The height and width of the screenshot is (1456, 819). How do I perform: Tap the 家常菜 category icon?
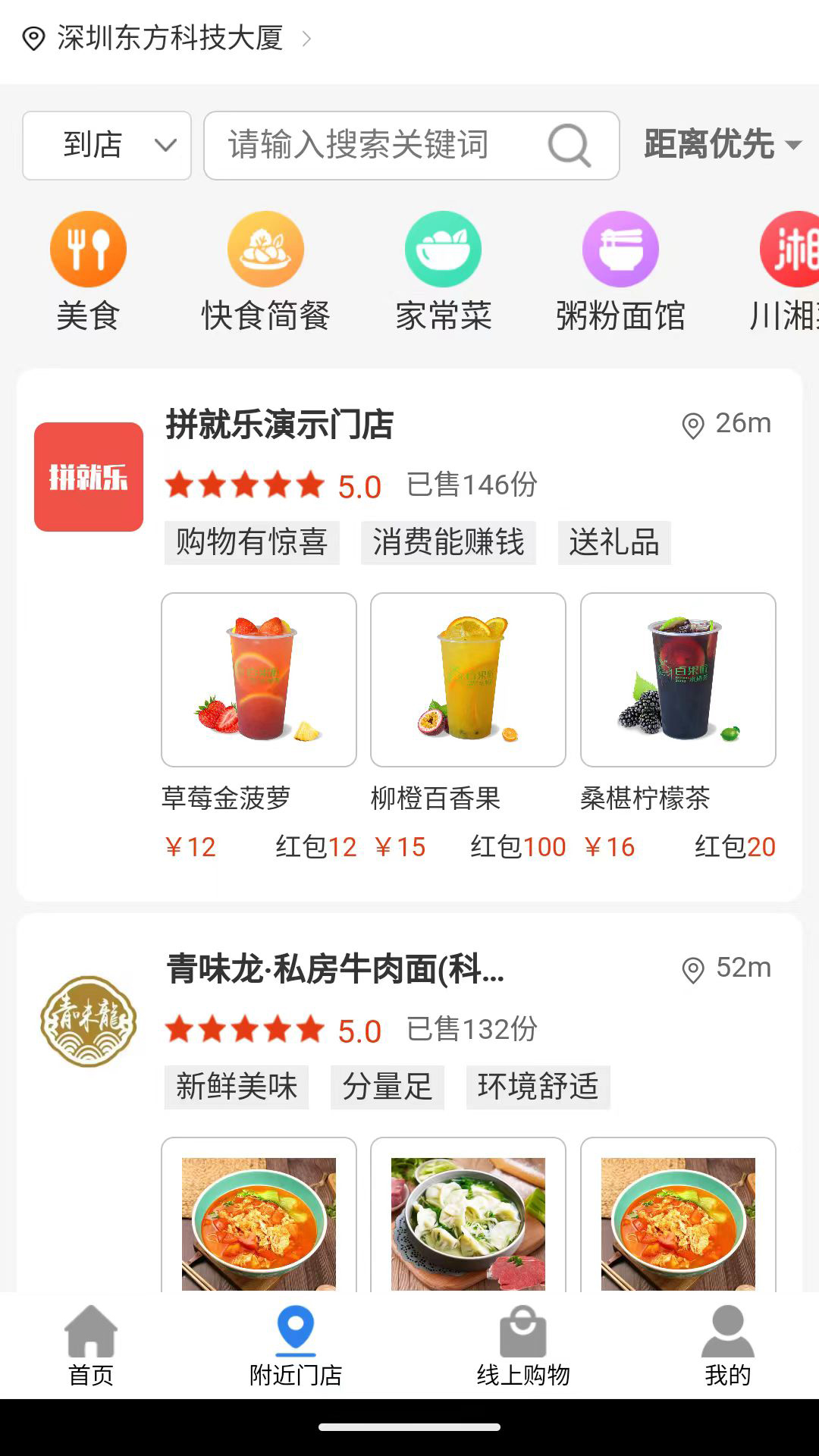coord(443,249)
